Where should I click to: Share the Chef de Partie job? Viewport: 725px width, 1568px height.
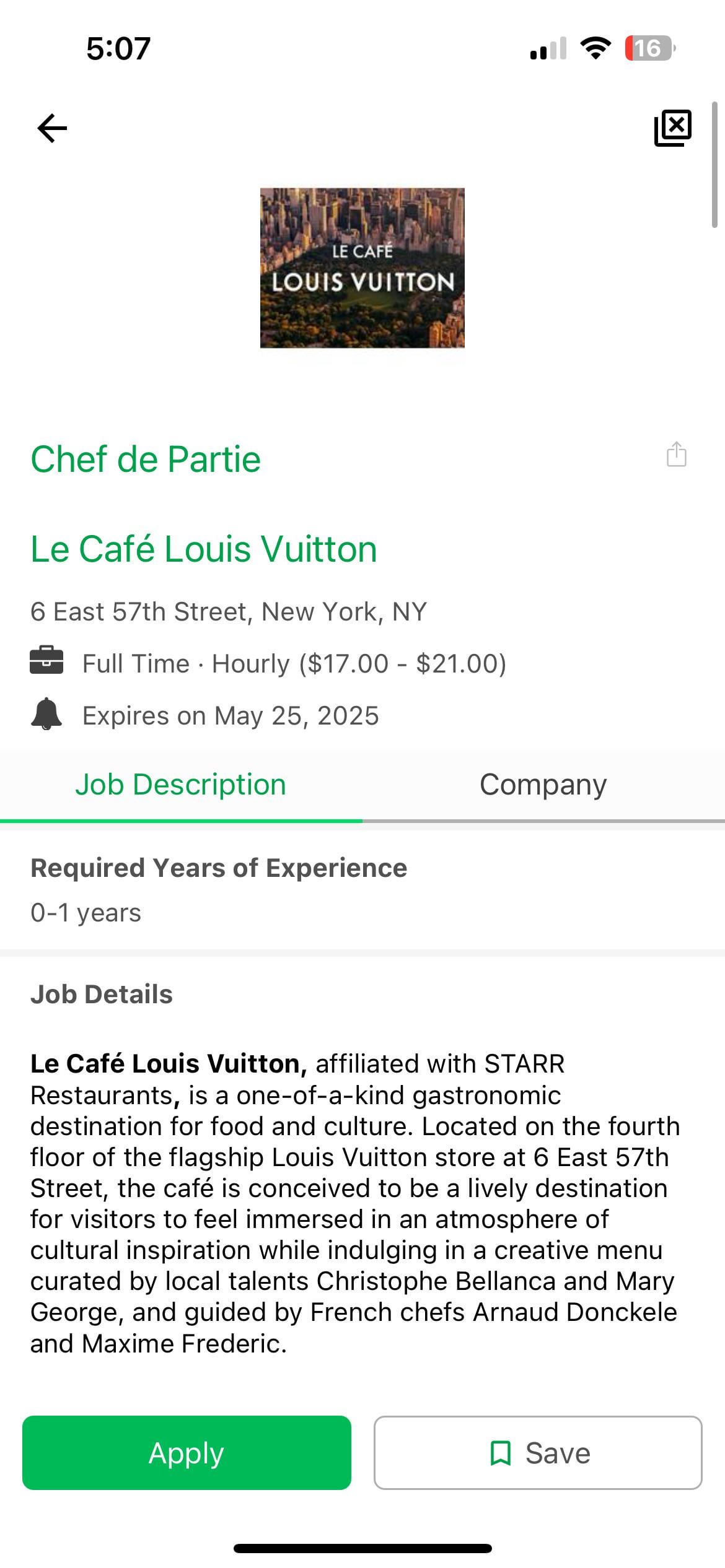pyautogui.click(x=676, y=455)
